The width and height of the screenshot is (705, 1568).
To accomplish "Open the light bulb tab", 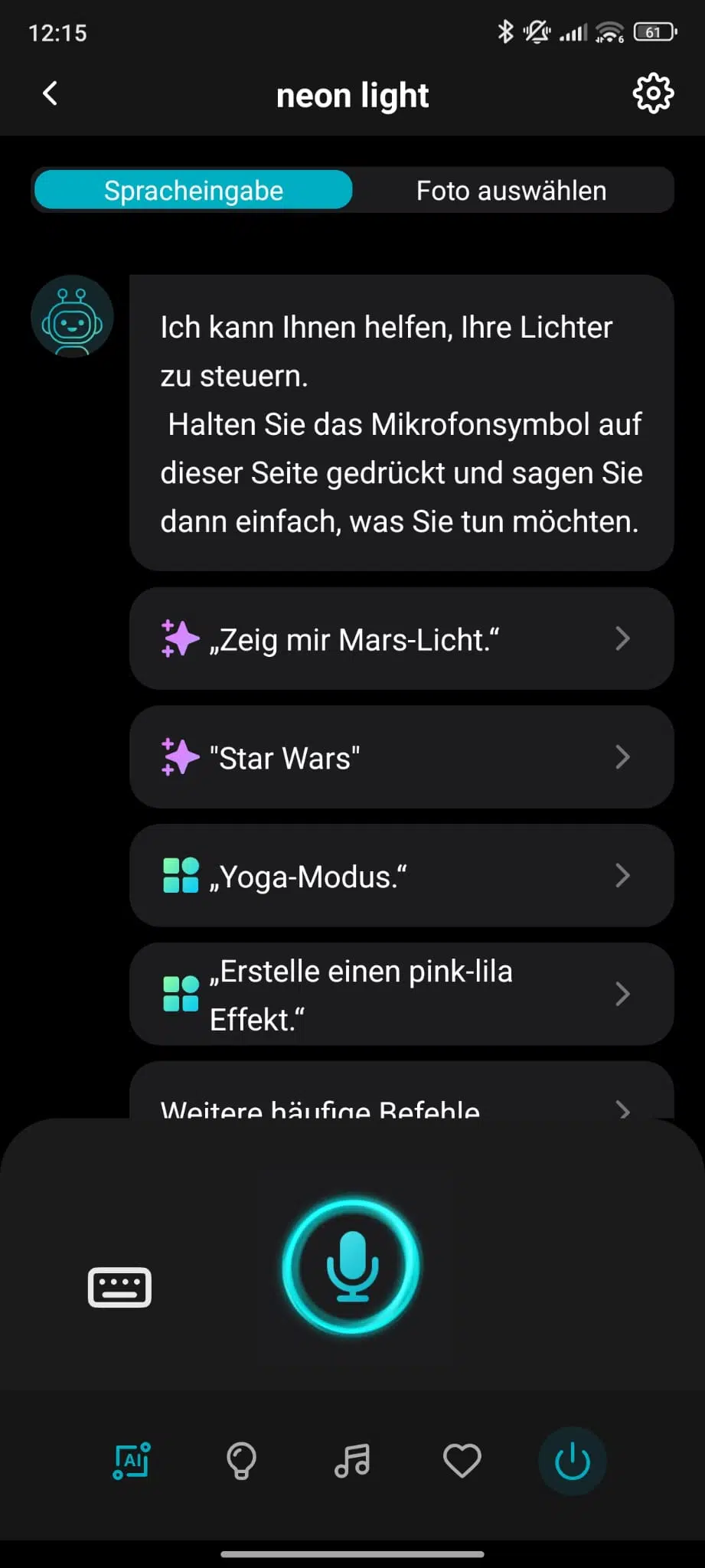I will tap(241, 1461).
